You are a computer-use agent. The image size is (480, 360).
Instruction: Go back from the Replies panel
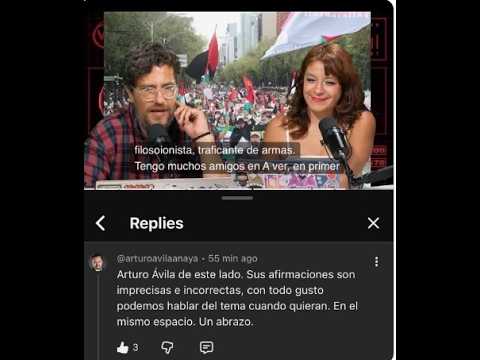[x=100, y=223]
